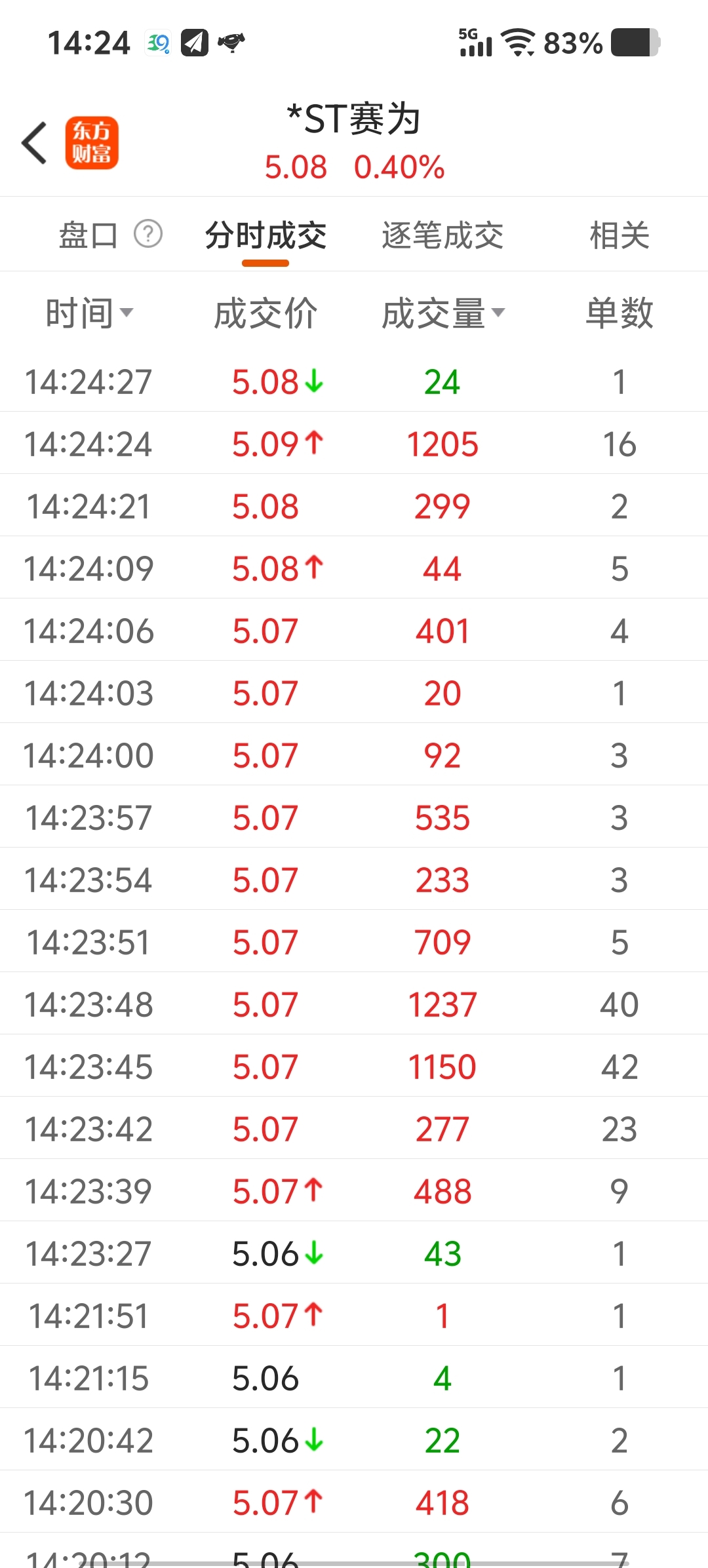Switch to the 逐笔成交 tab
The image size is (708, 1568).
[442, 235]
